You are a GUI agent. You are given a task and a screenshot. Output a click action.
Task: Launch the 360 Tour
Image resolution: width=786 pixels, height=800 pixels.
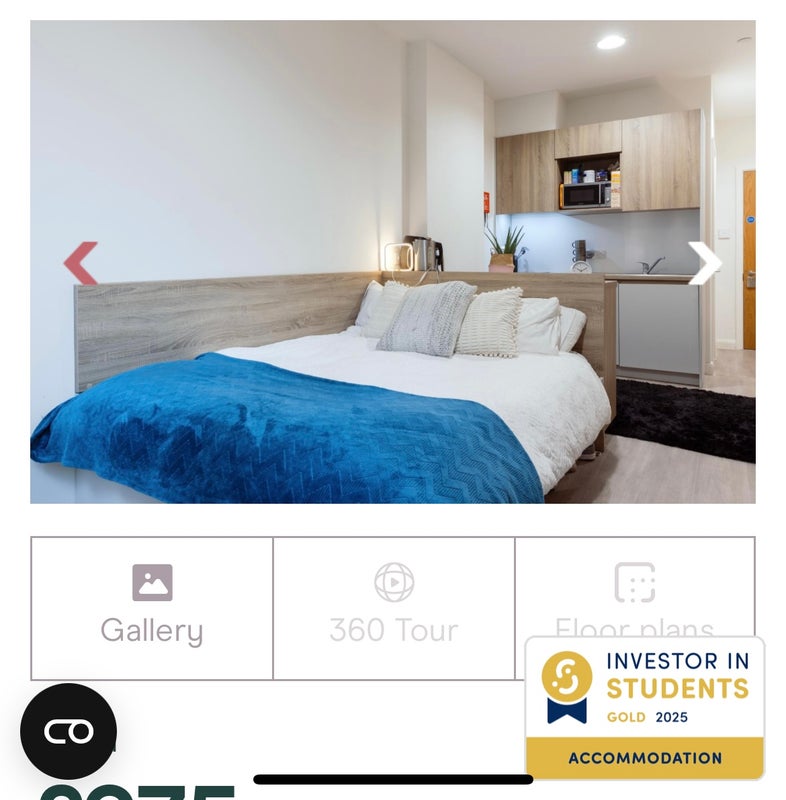tap(394, 607)
